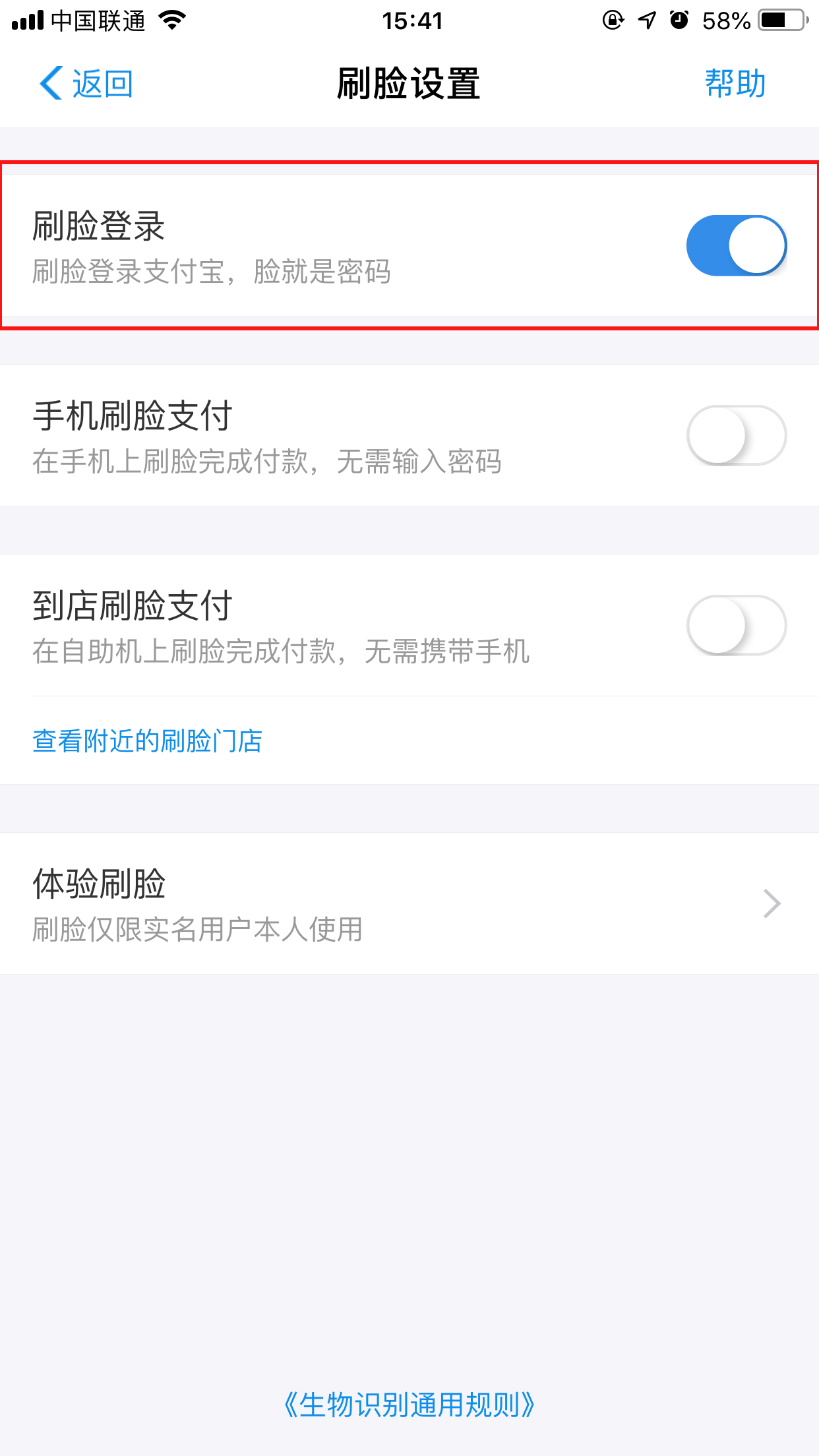Disable the 刷脸登录 face login toggle
Viewport: 819px width, 1456px height.
click(737, 245)
